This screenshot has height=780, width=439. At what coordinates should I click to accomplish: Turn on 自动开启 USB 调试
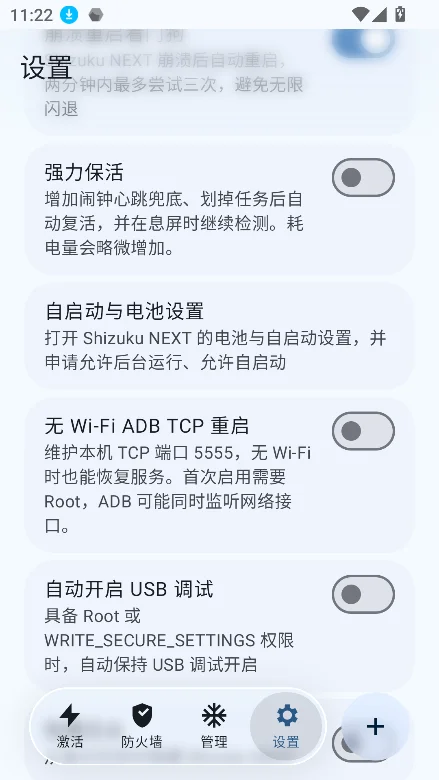point(363,594)
